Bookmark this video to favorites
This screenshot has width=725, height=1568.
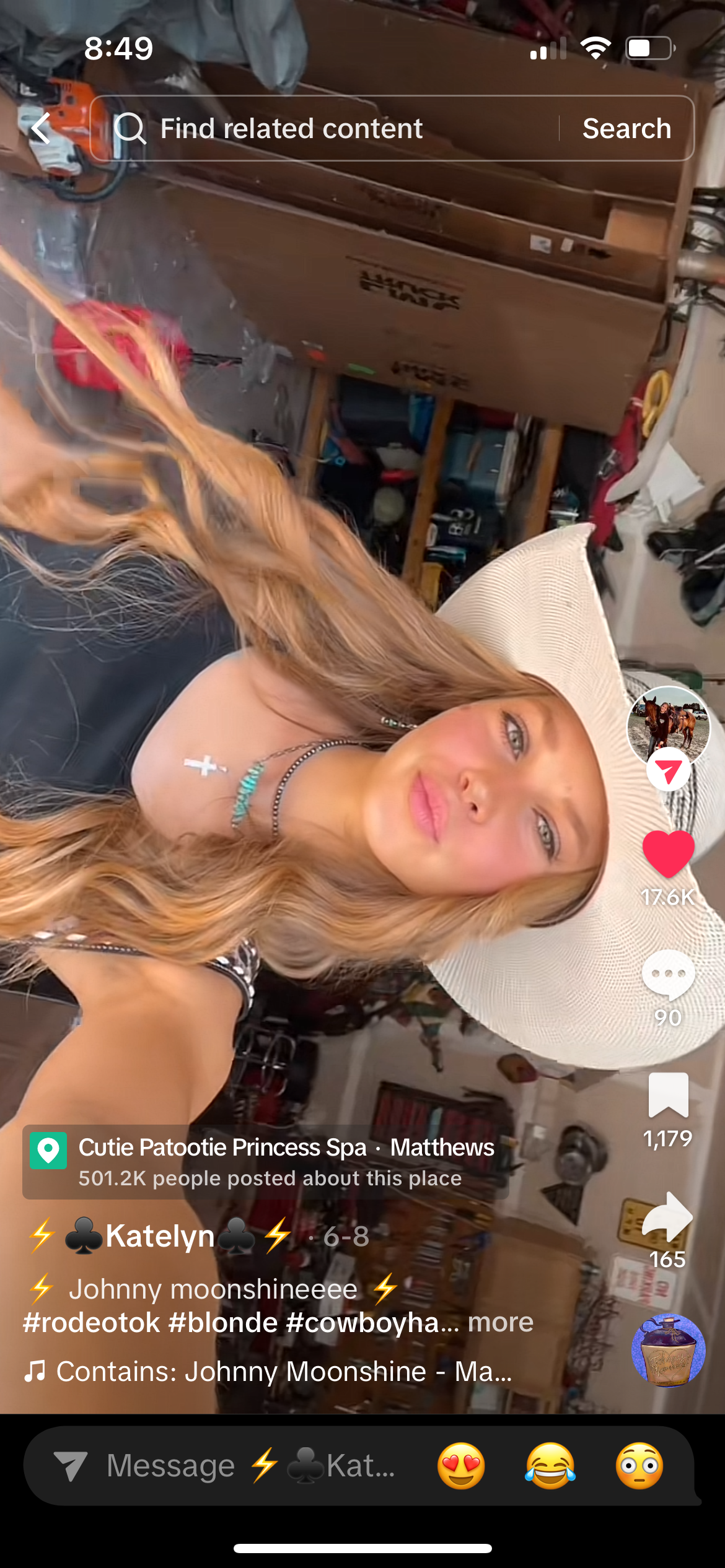[x=668, y=1096]
